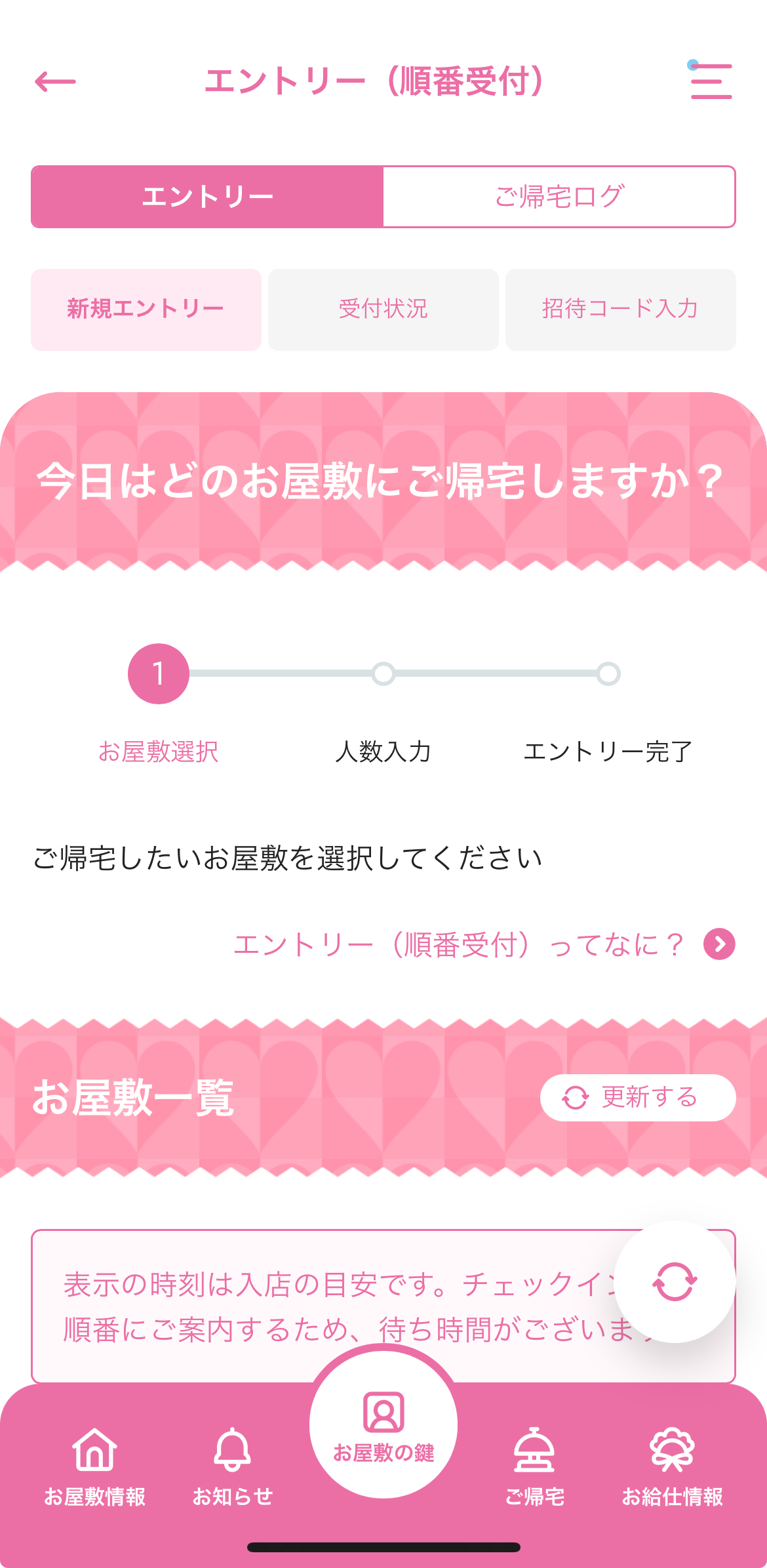The width and height of the screenshot is (767, 1568).
Task: Open the 受付状況 sub-tab
Action: (383, 310)
